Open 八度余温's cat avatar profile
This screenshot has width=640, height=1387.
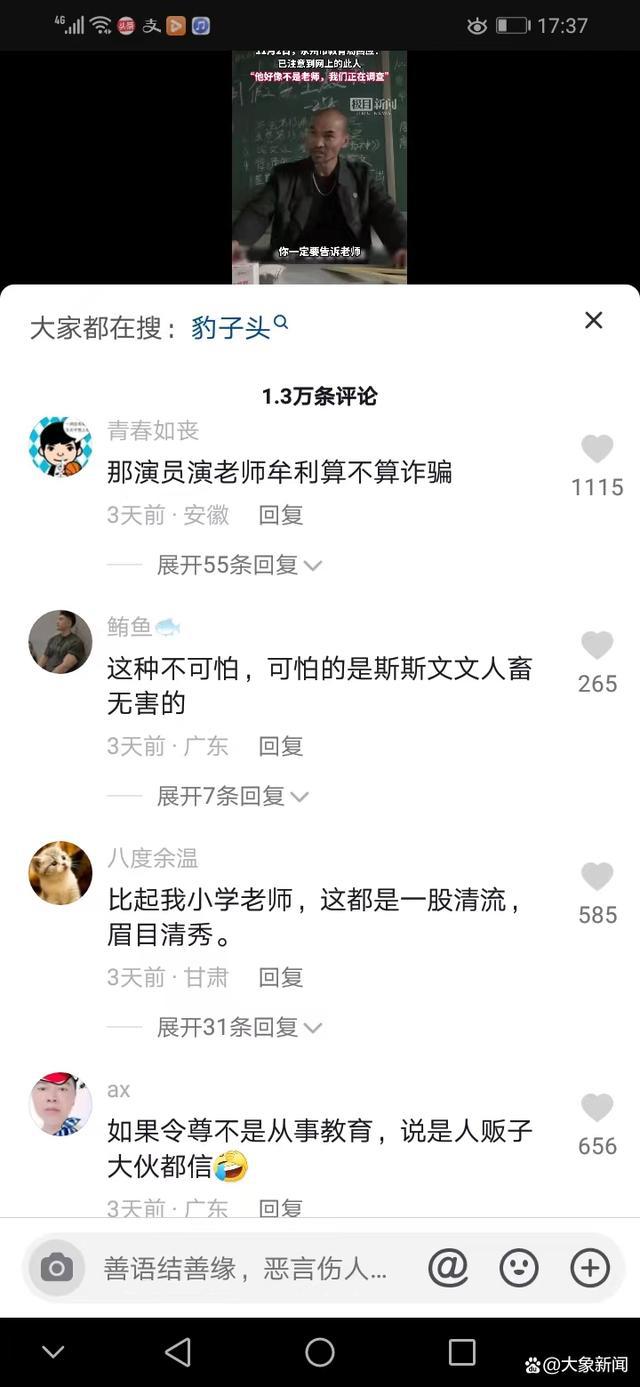[60, 872]
